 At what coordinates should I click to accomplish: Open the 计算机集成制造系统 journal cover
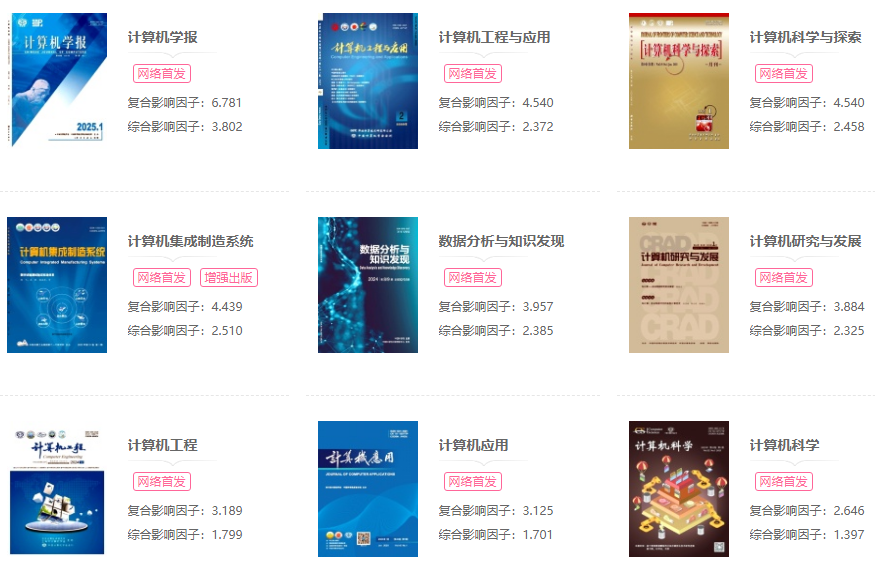pos(57,285)
